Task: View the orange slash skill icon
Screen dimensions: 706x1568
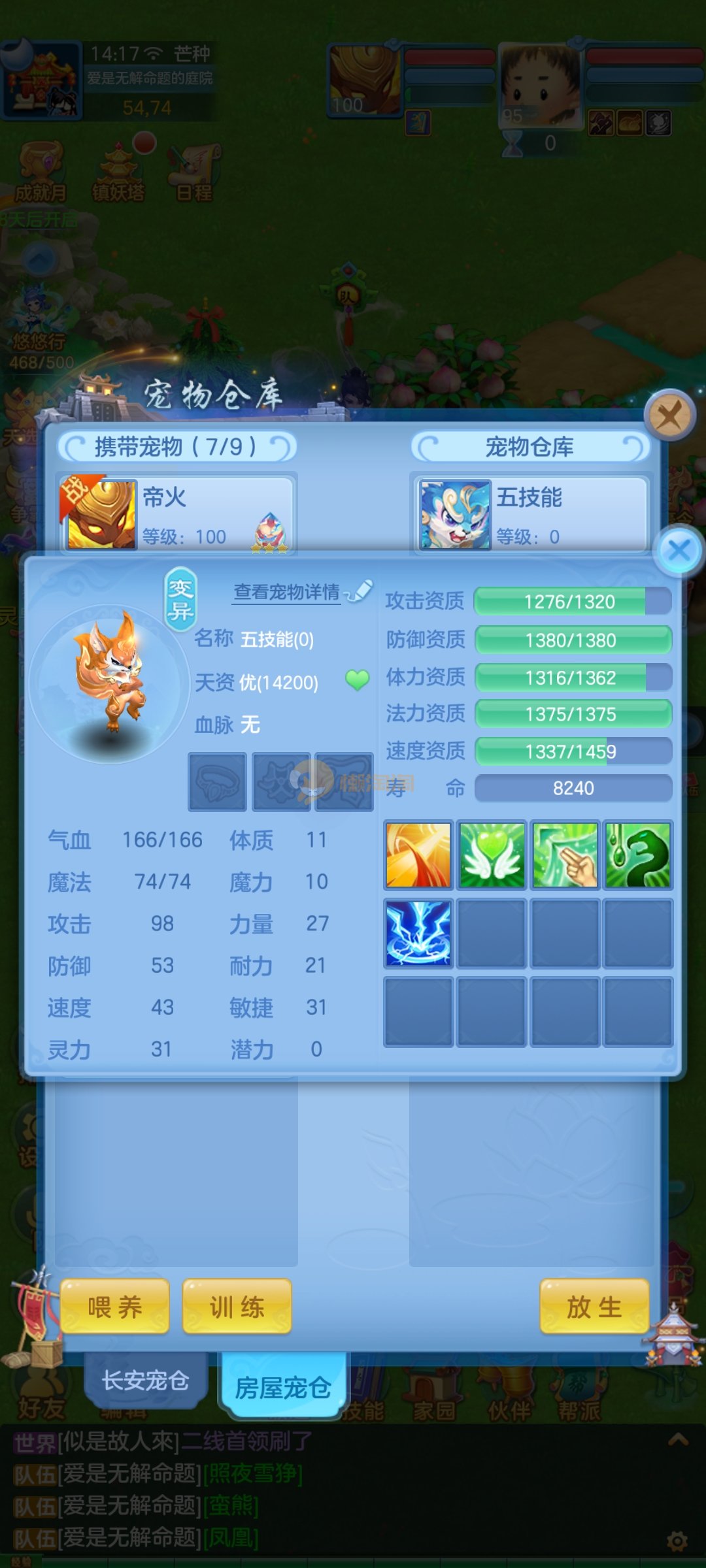Action: [418, 855]
